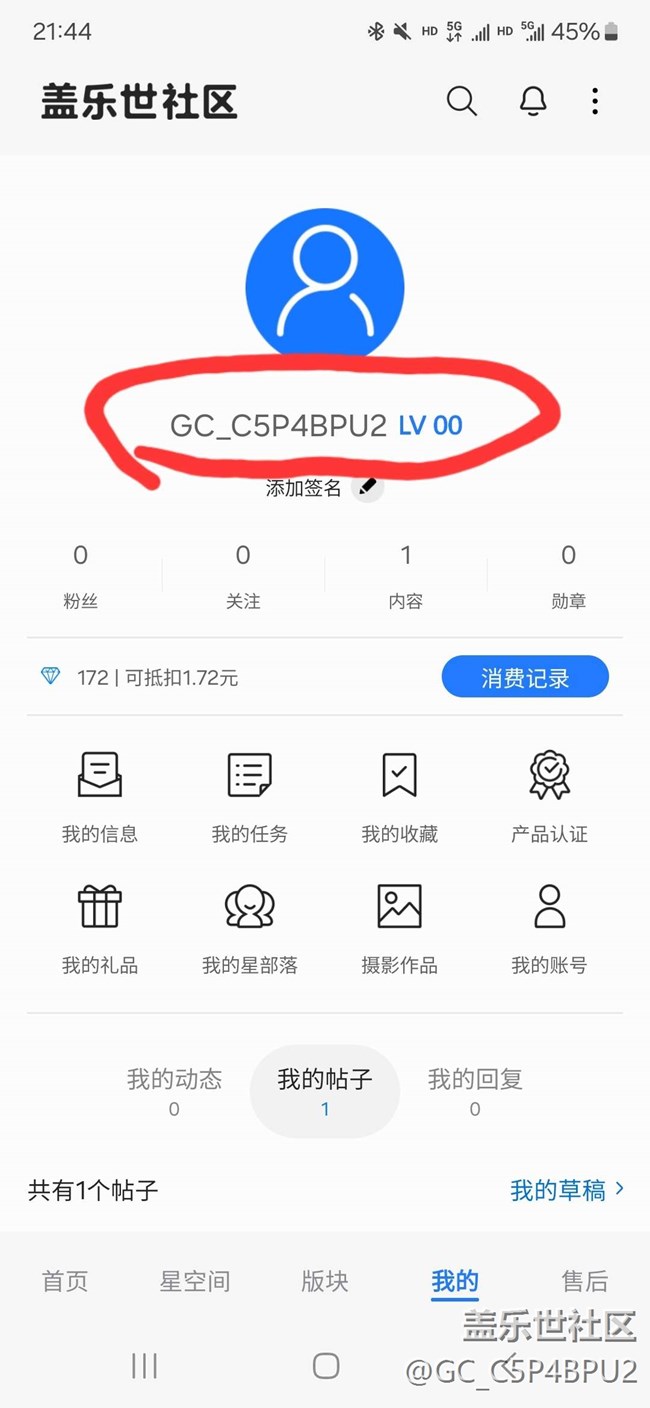
Task: Switch to the 我的动态 tab
Action: (174, 1091)
